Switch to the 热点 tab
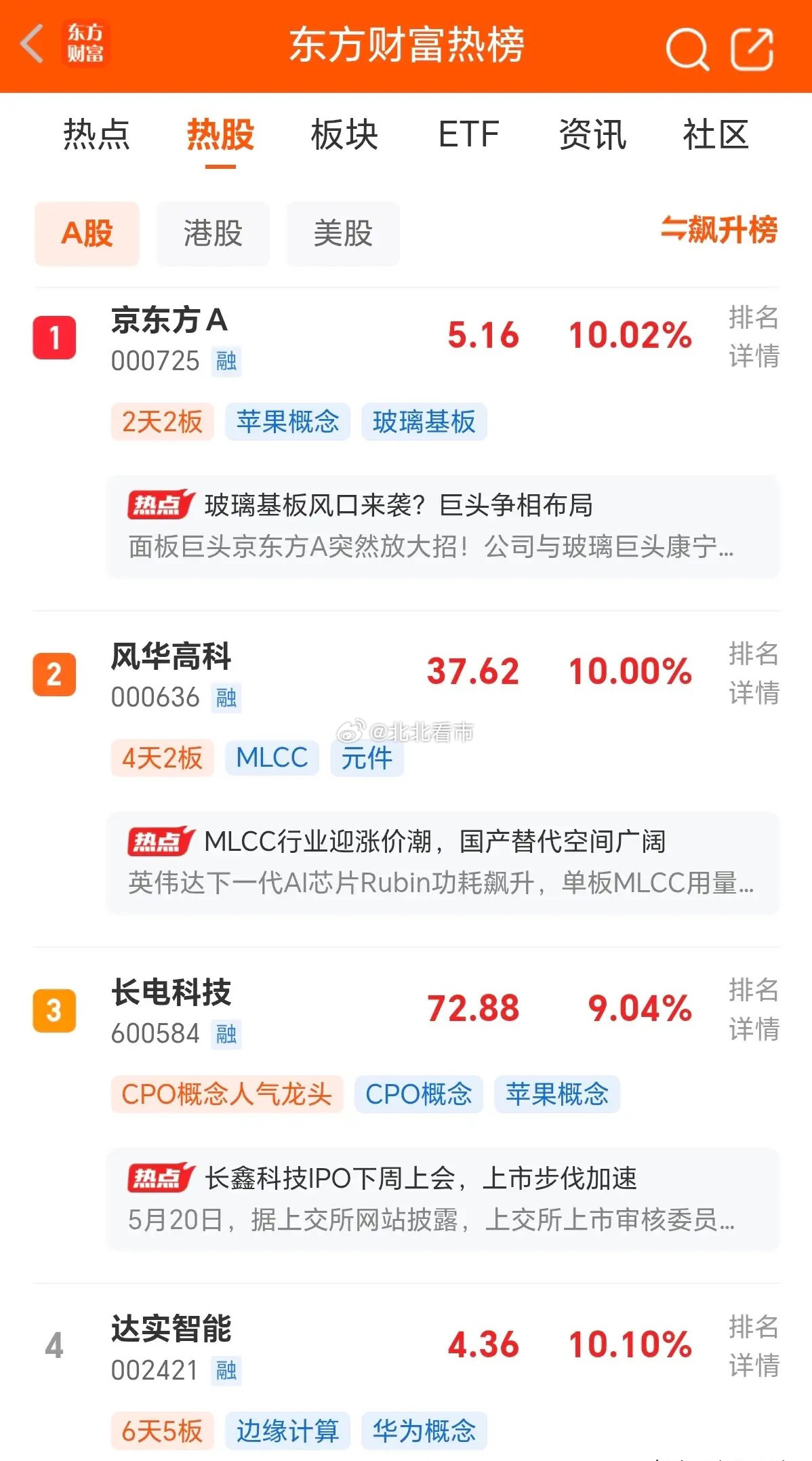The image size is (812, 1461). tap(96, 134)
